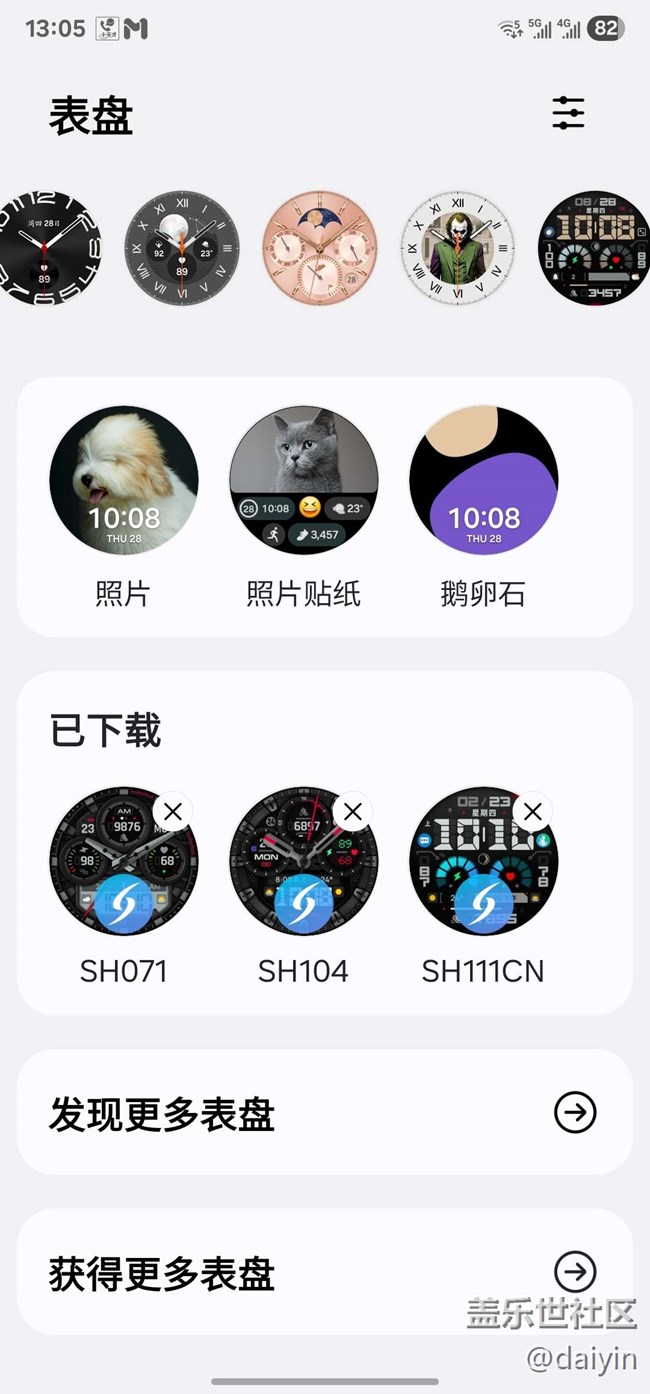Screen dimensions: 650x1394
Task: Open 获得更多表盘 to get more faces
Action: point(325,1273)
